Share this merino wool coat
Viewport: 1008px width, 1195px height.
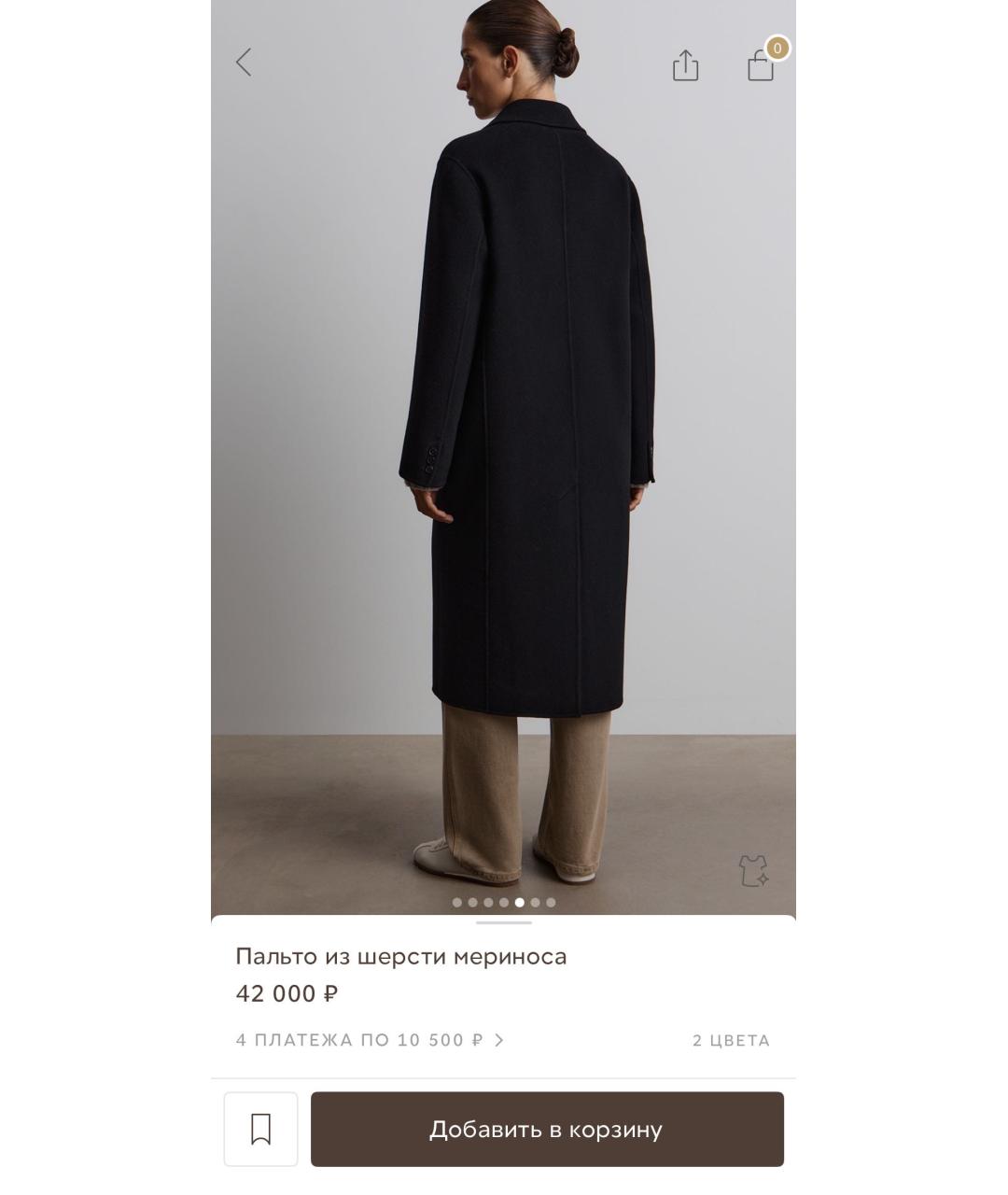point(685,65)
